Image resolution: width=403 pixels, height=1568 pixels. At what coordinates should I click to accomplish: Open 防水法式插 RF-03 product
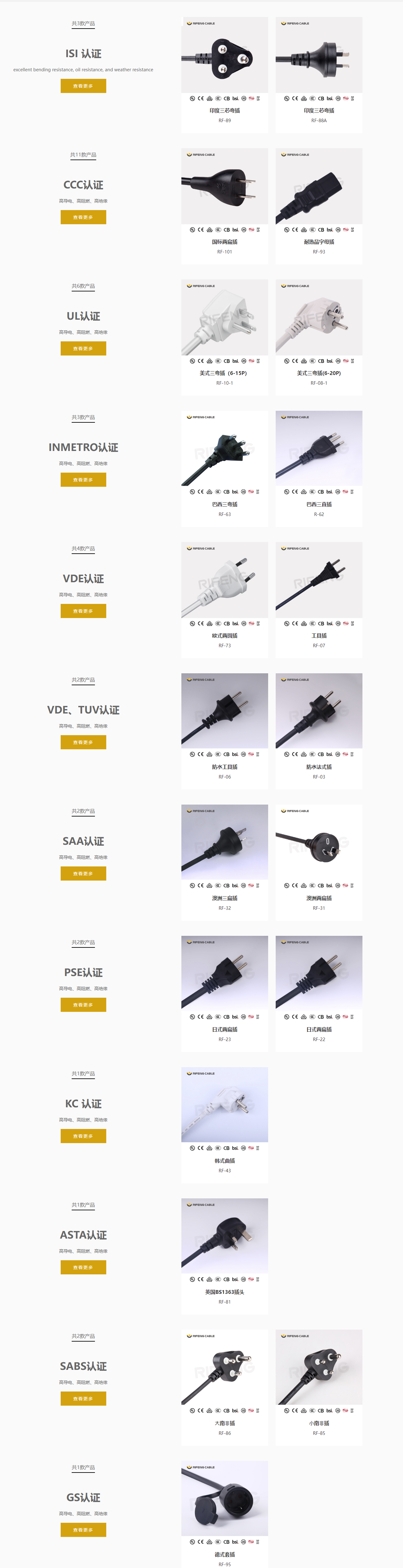click(319, 730)
